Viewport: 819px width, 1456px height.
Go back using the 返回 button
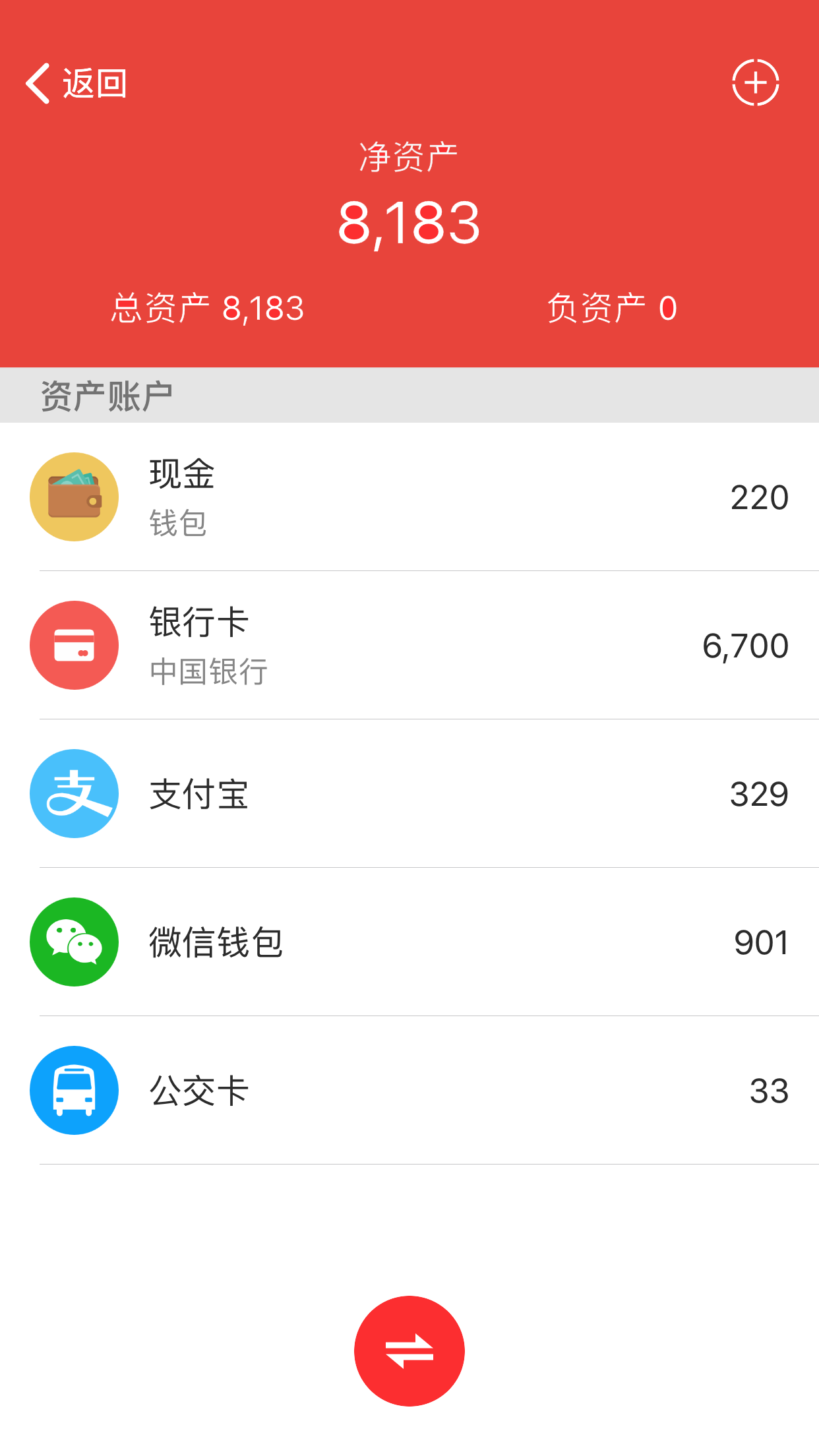76,84
